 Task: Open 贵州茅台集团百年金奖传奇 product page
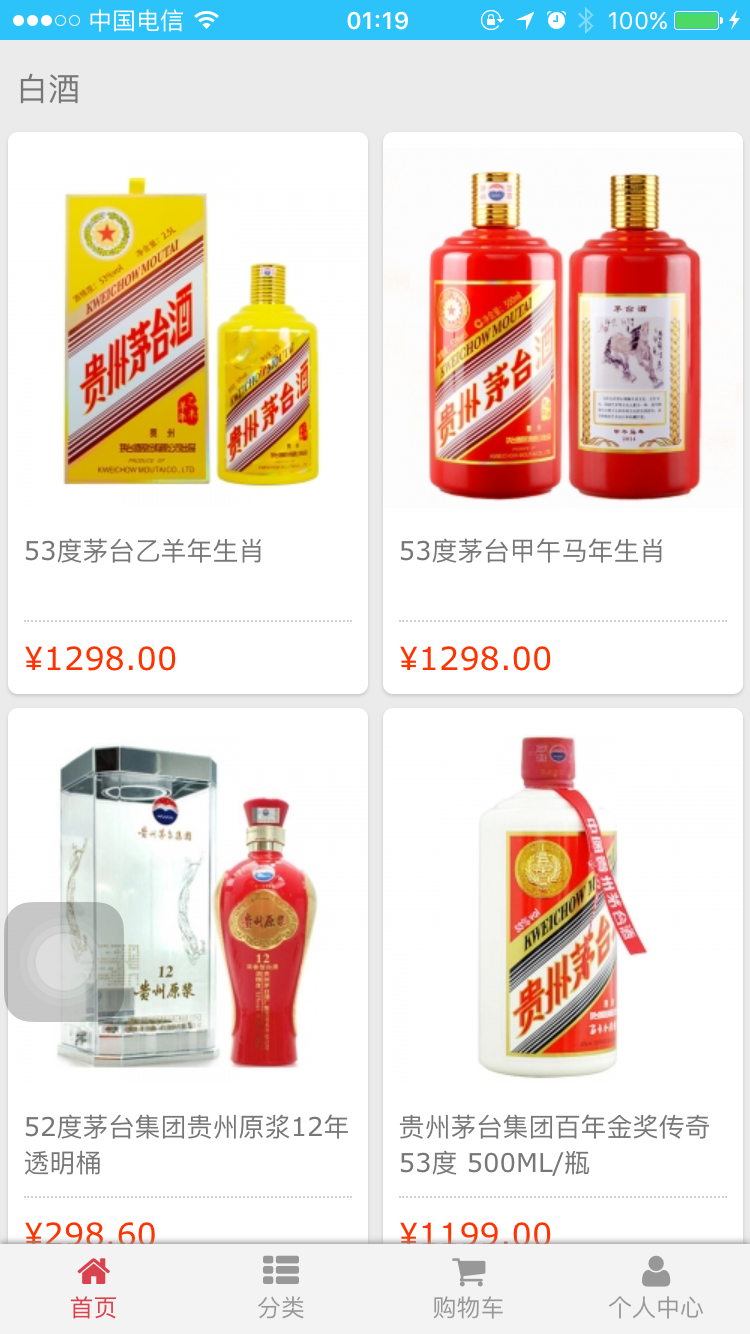561,1146
